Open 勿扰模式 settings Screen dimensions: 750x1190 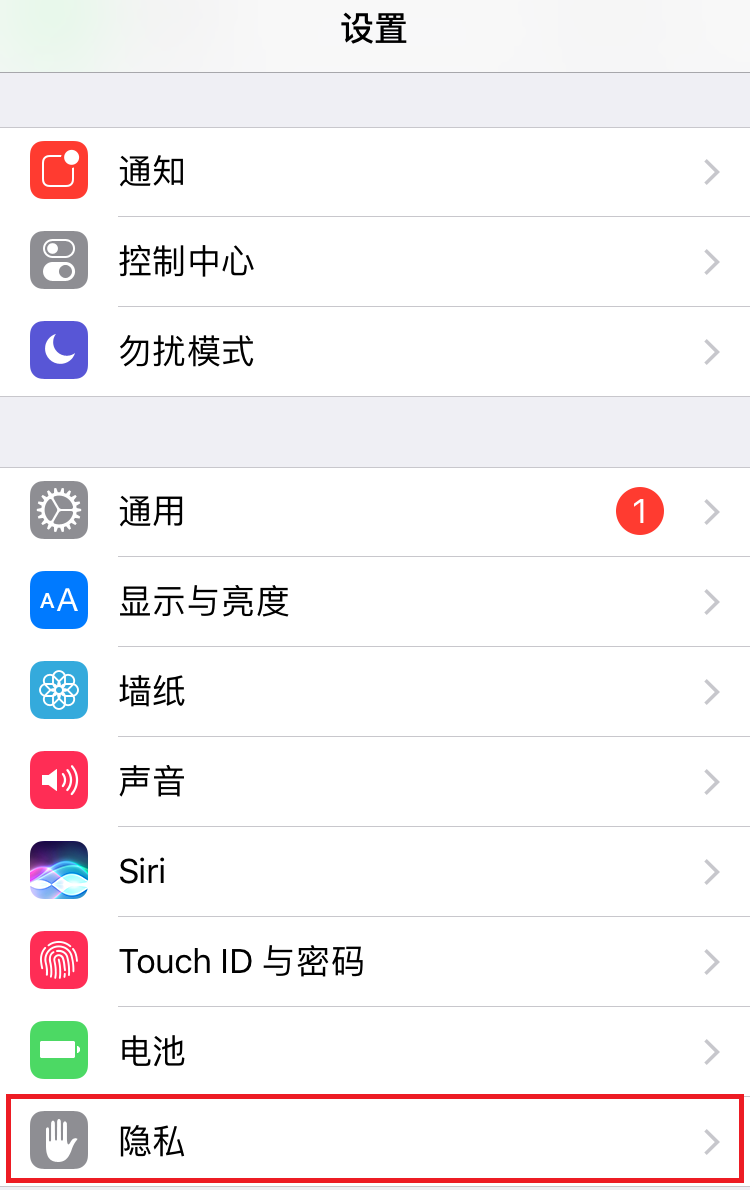click(375, 352)
